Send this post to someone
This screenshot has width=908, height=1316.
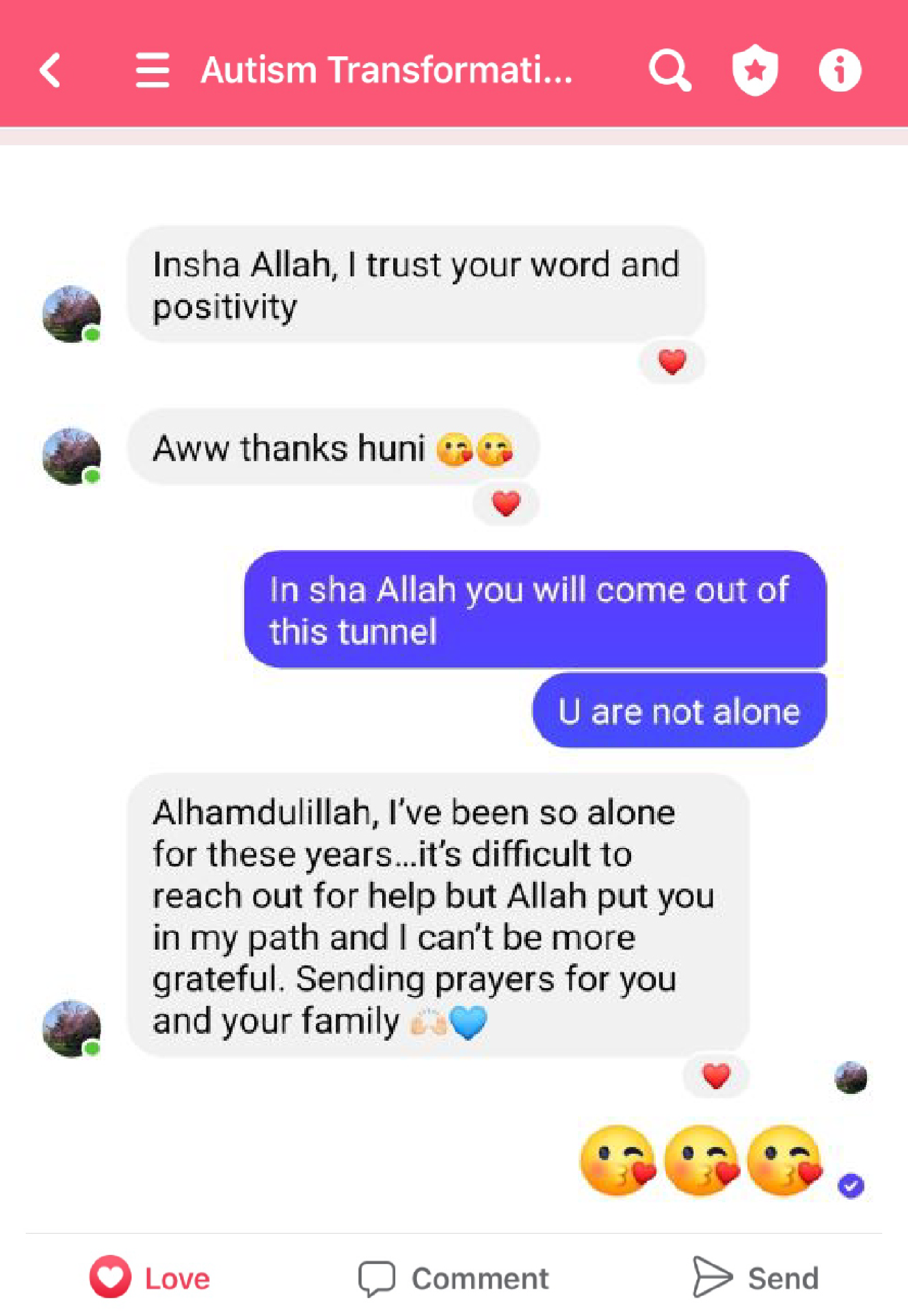pos(755,1278)
